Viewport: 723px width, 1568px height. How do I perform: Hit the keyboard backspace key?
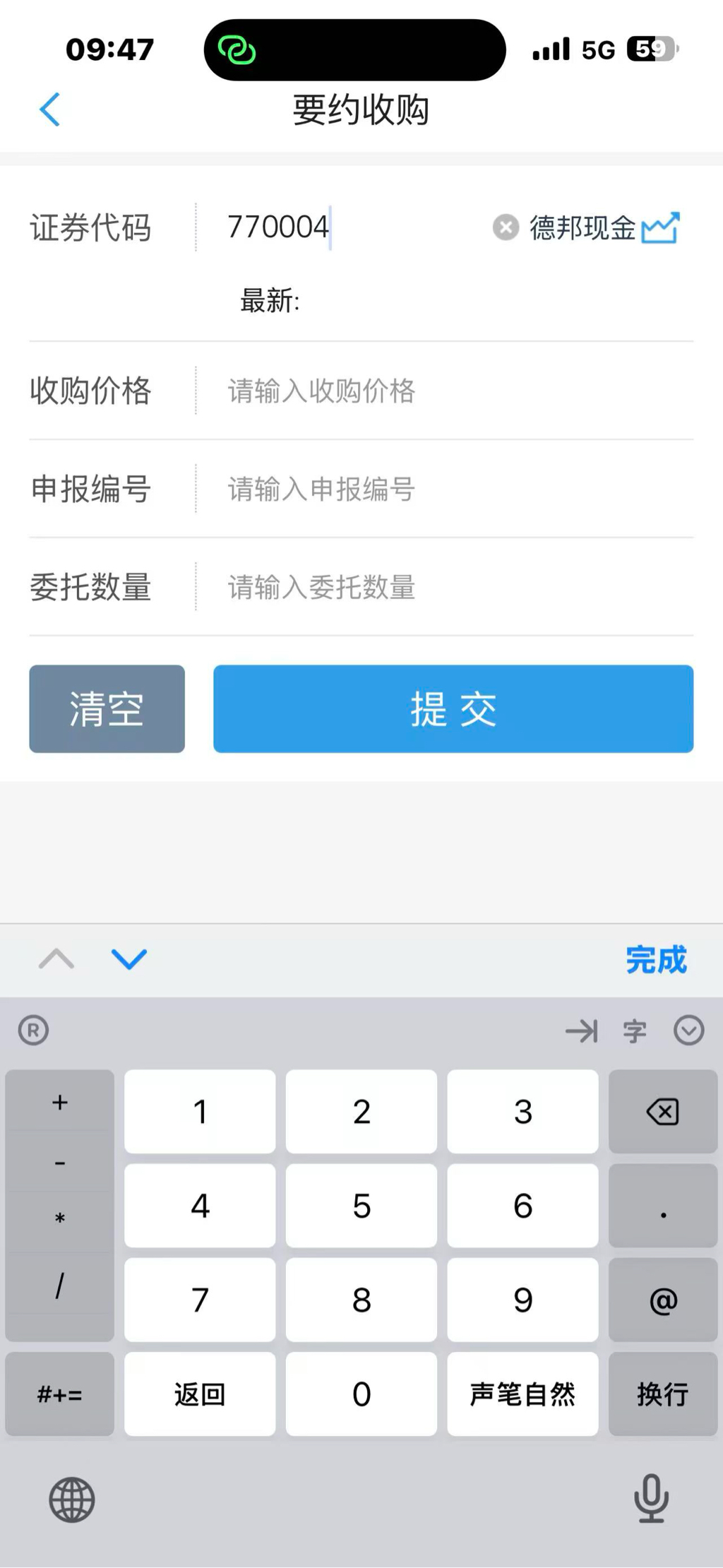(662, 1112)
